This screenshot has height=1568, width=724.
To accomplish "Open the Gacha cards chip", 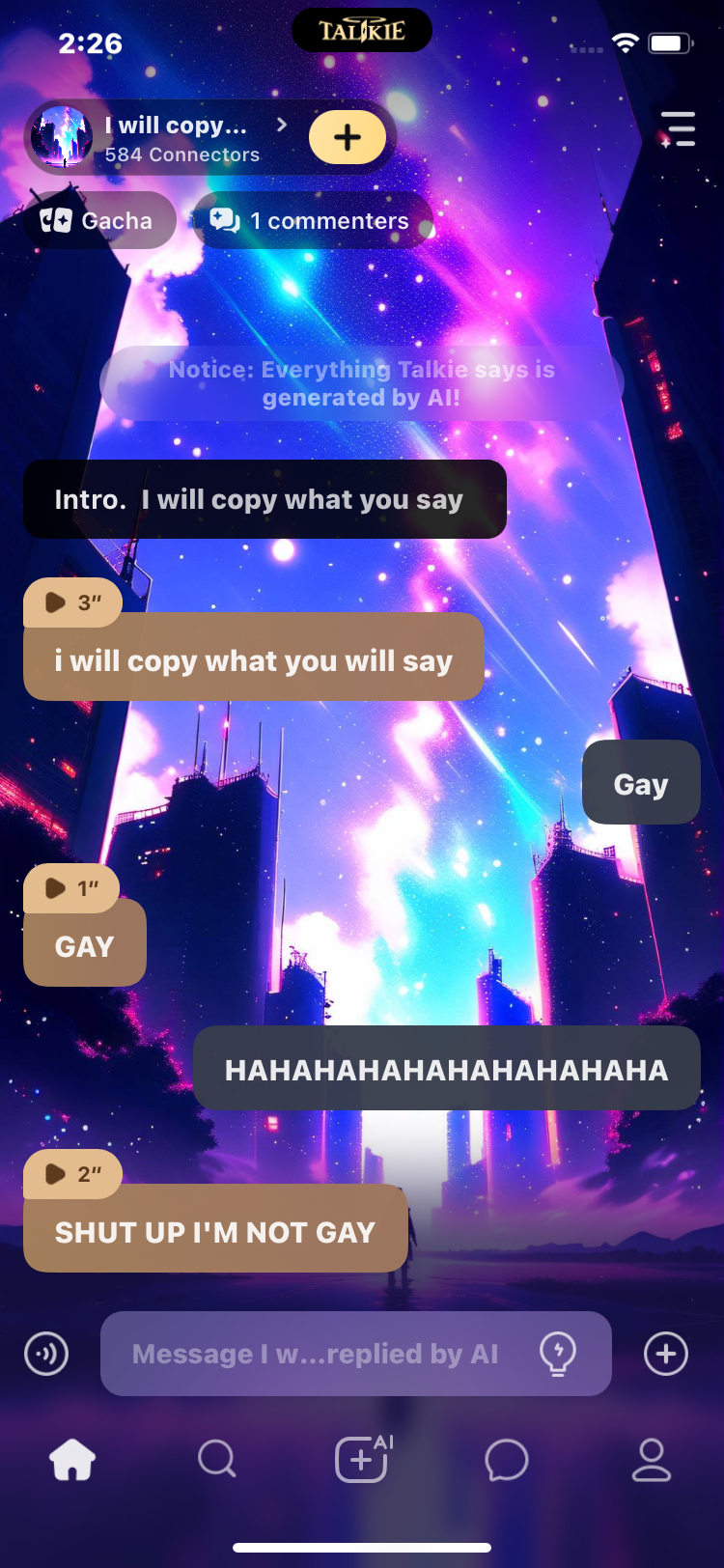I will point(97,221).
